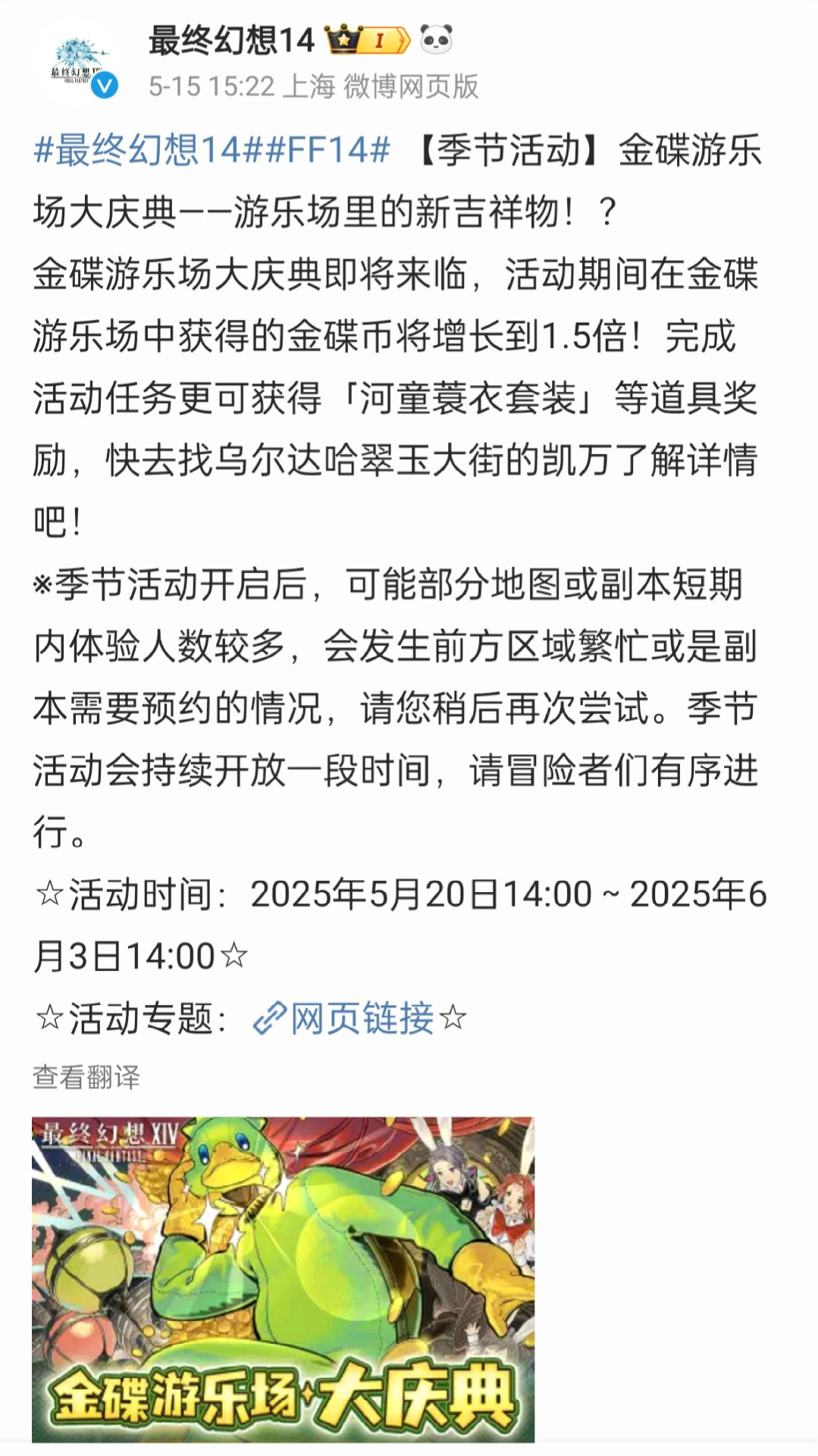Screen dimensions: 818x1456
Task: Tap 查看翻译 to translate the post
Action: tap(86, 1076)
